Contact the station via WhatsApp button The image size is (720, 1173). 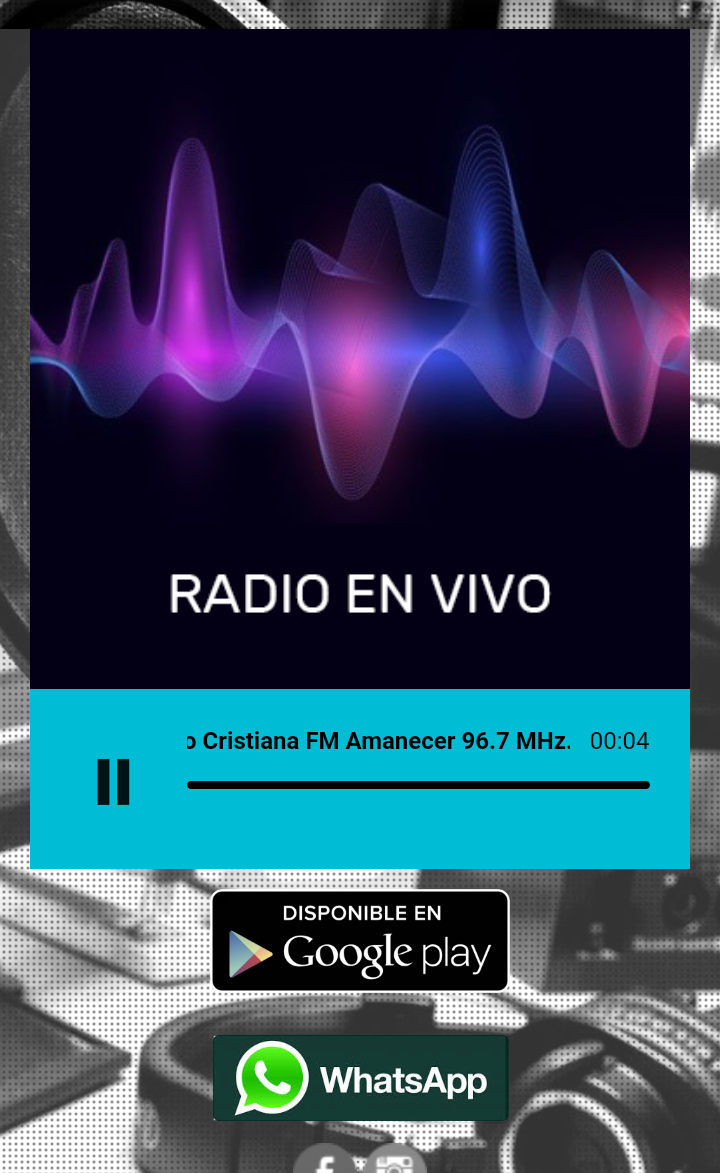360,1078
